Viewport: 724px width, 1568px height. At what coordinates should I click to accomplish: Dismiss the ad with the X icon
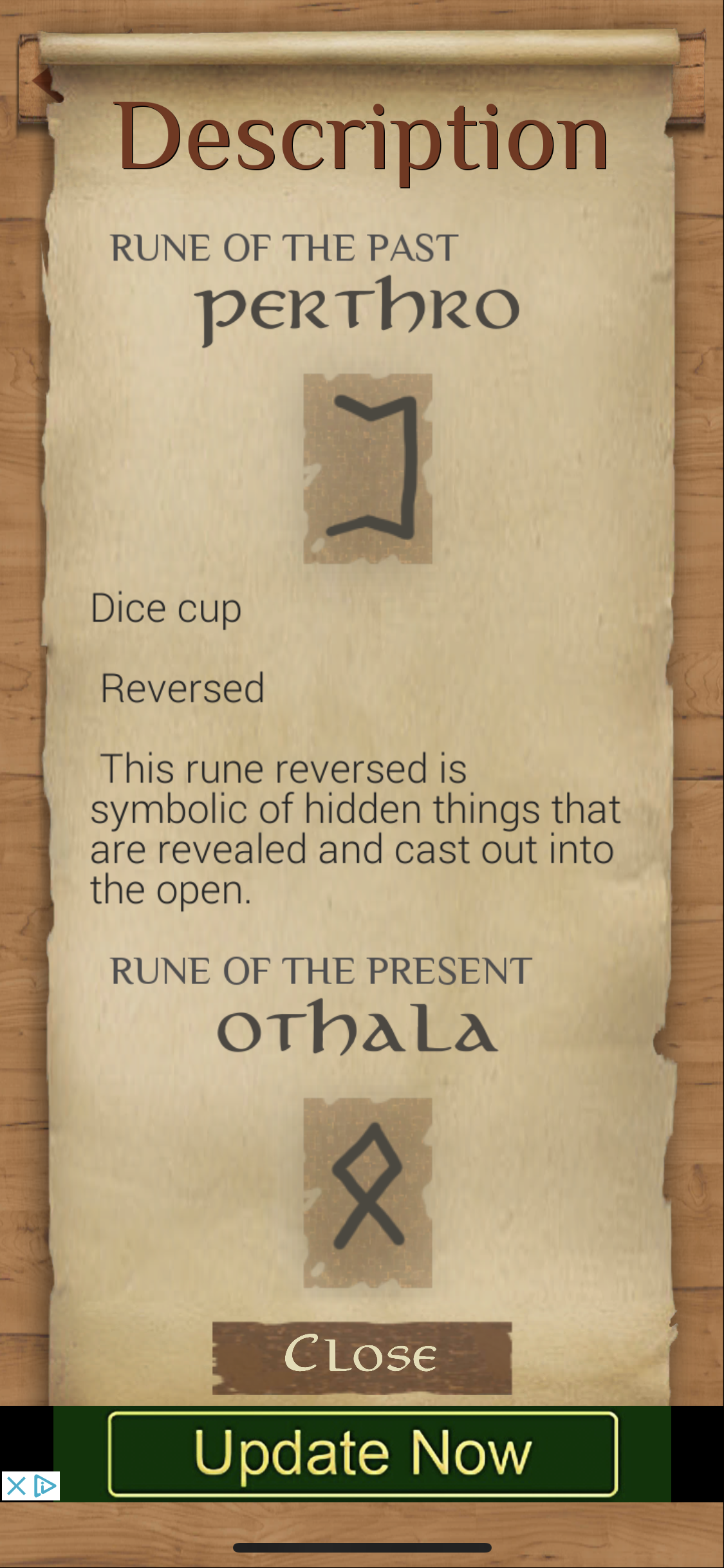[x=16, y=1486]
